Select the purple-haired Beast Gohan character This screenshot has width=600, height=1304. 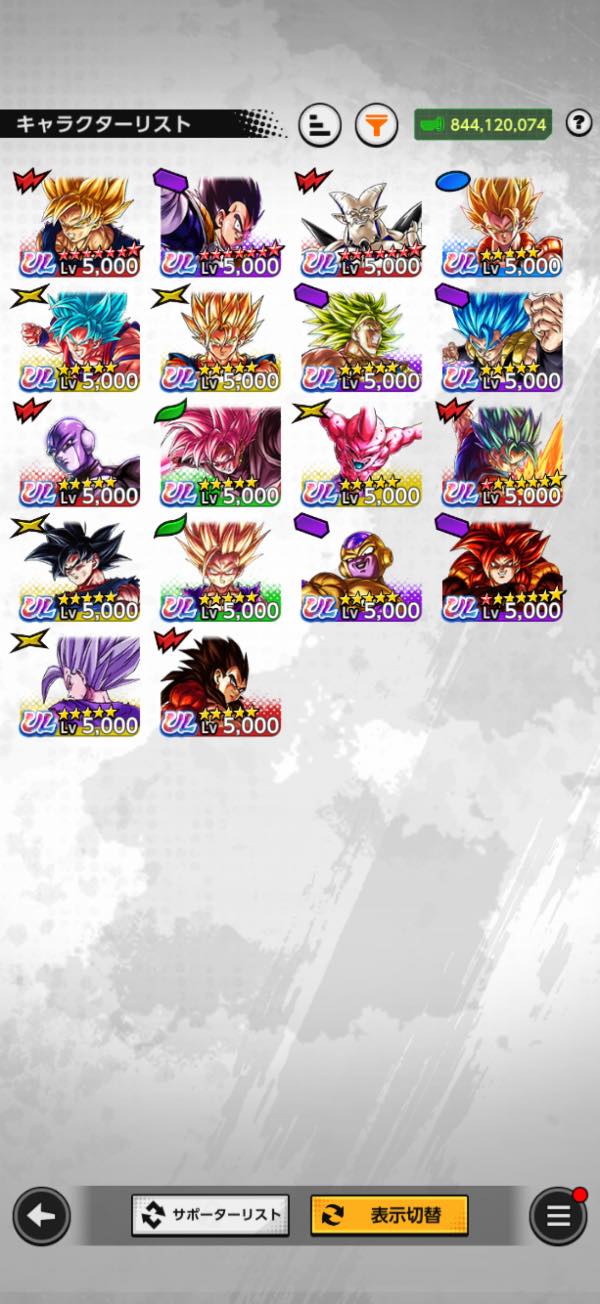tap(79, 685)
